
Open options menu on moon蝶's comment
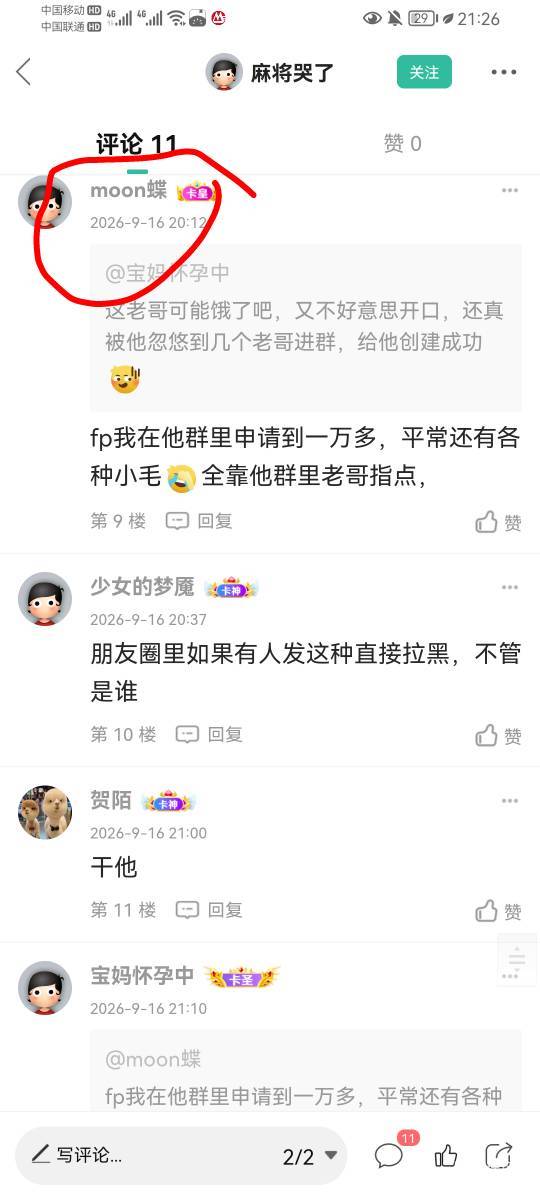510,190
